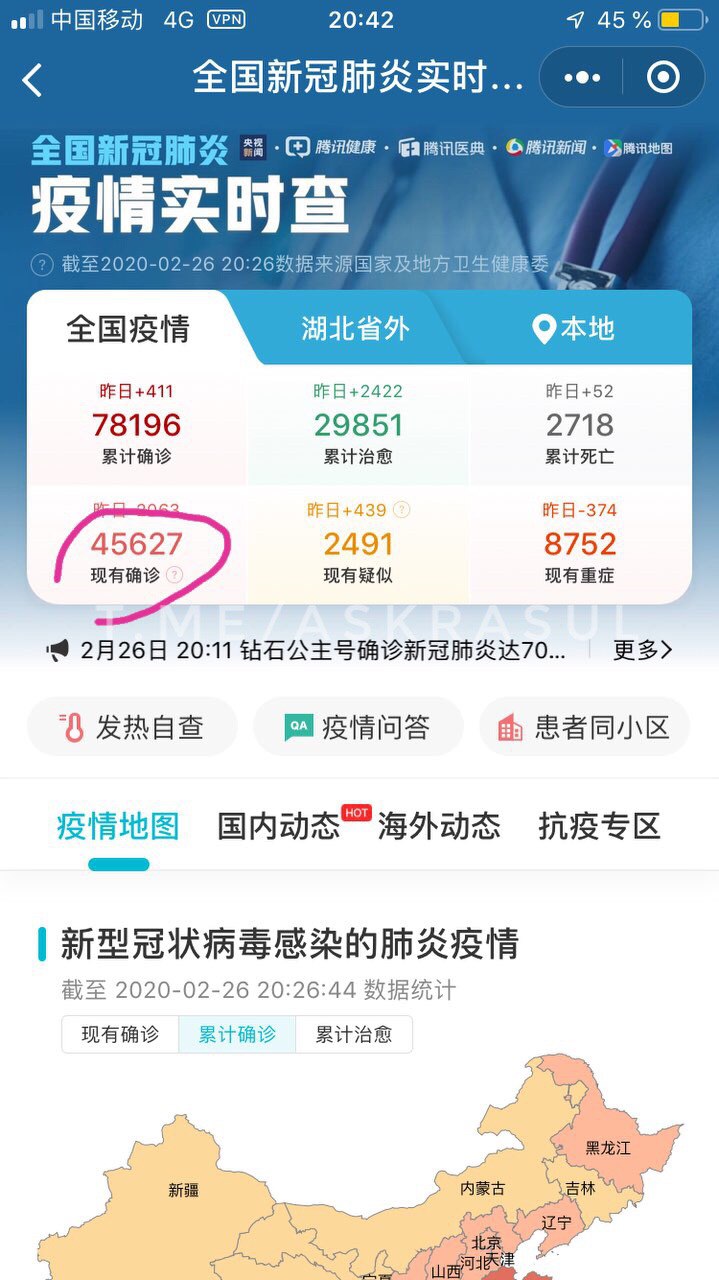Go back using the top-left arrow
719x1280 pixels.
[x=32, y=80]
